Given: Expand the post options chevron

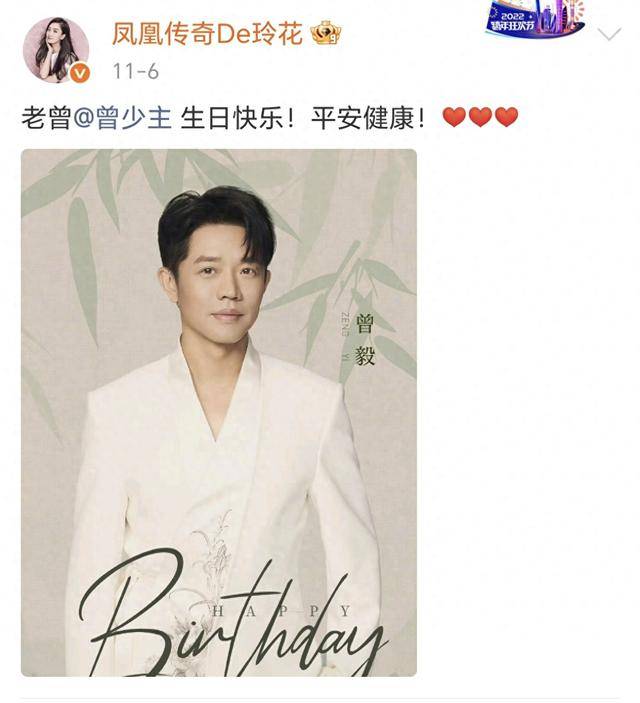Looking at the screenshot, I should 609,35.
